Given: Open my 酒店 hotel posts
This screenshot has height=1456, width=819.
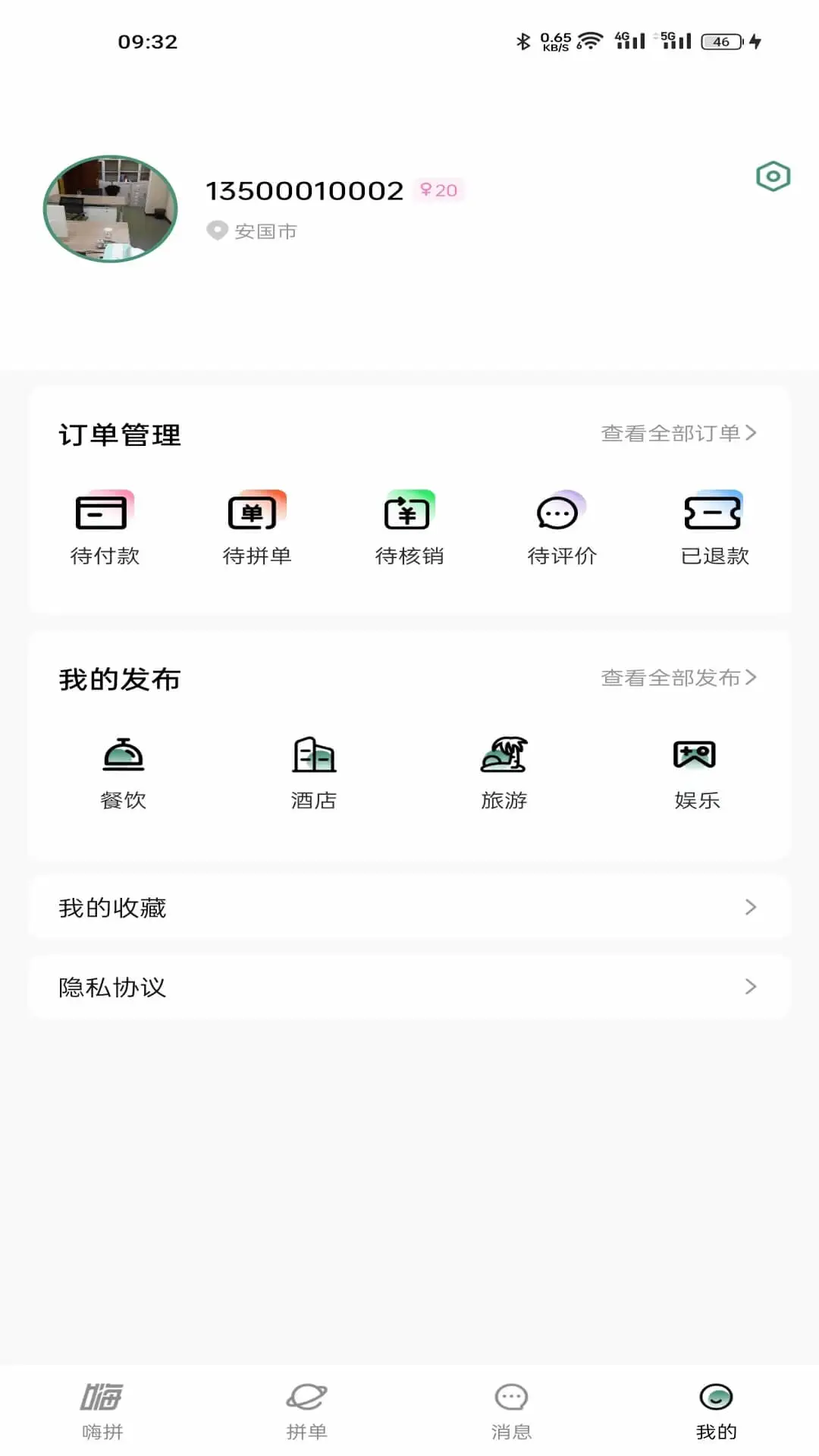Looking at the screenshot, I should [314, 773].
